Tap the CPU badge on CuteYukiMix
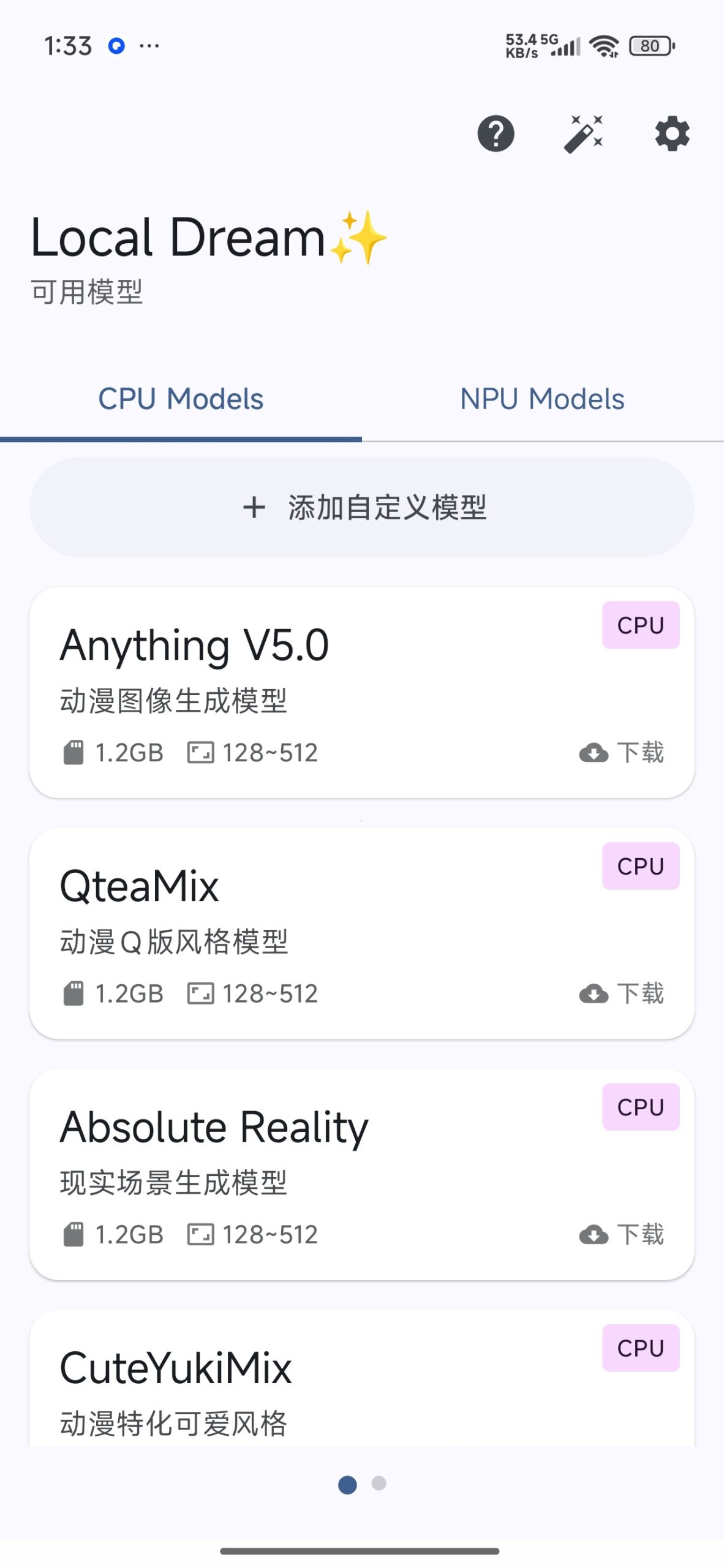Screen dimensions: 724x1568 [641, 1347]
